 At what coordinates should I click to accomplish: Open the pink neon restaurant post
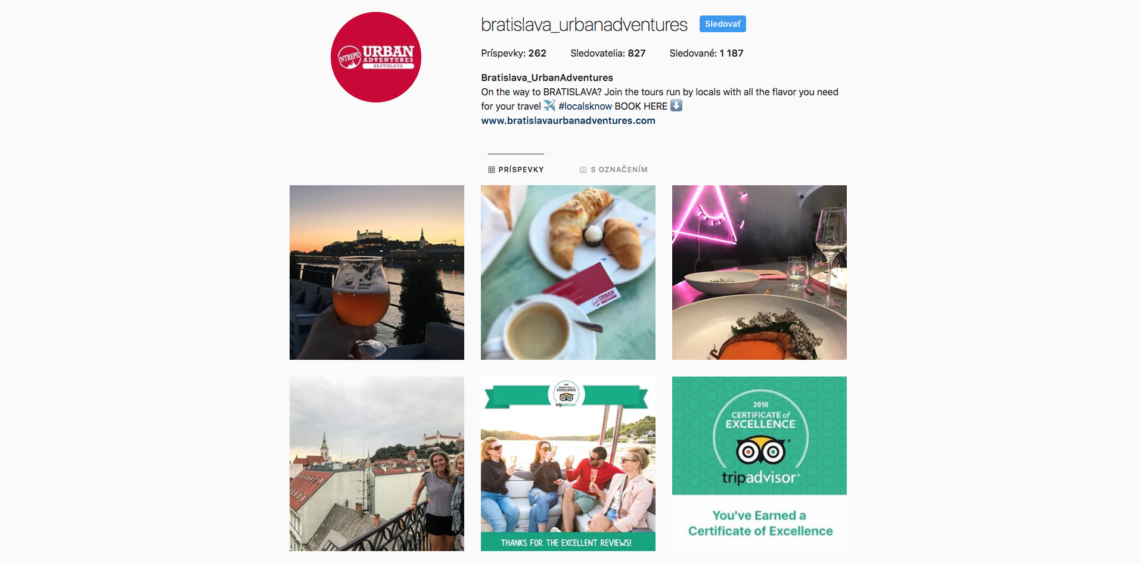[759, 272]
